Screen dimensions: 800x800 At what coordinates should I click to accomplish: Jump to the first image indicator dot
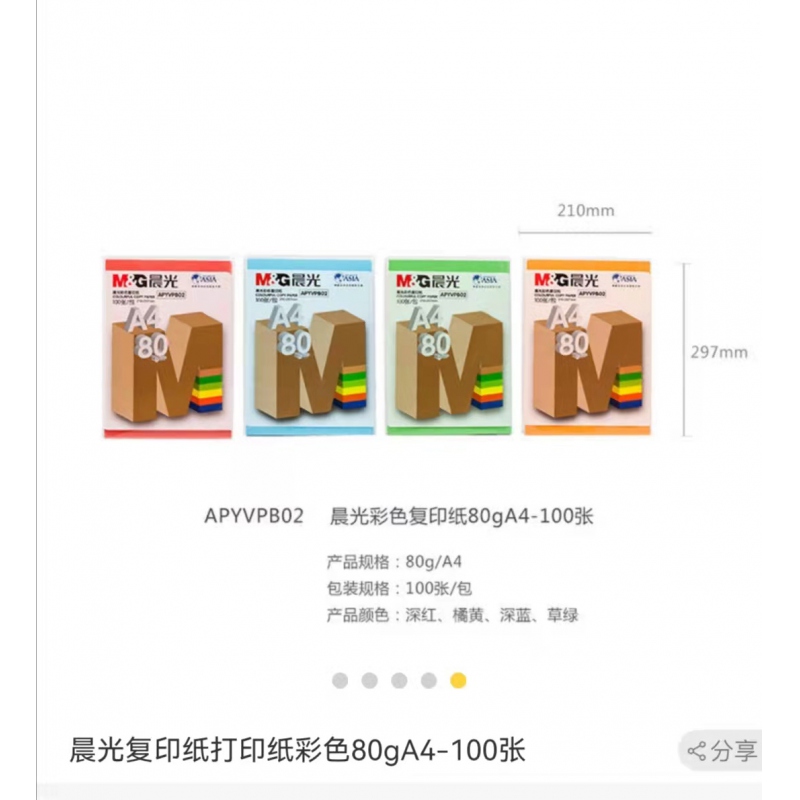pyautogui.click(x=340, y=680)
